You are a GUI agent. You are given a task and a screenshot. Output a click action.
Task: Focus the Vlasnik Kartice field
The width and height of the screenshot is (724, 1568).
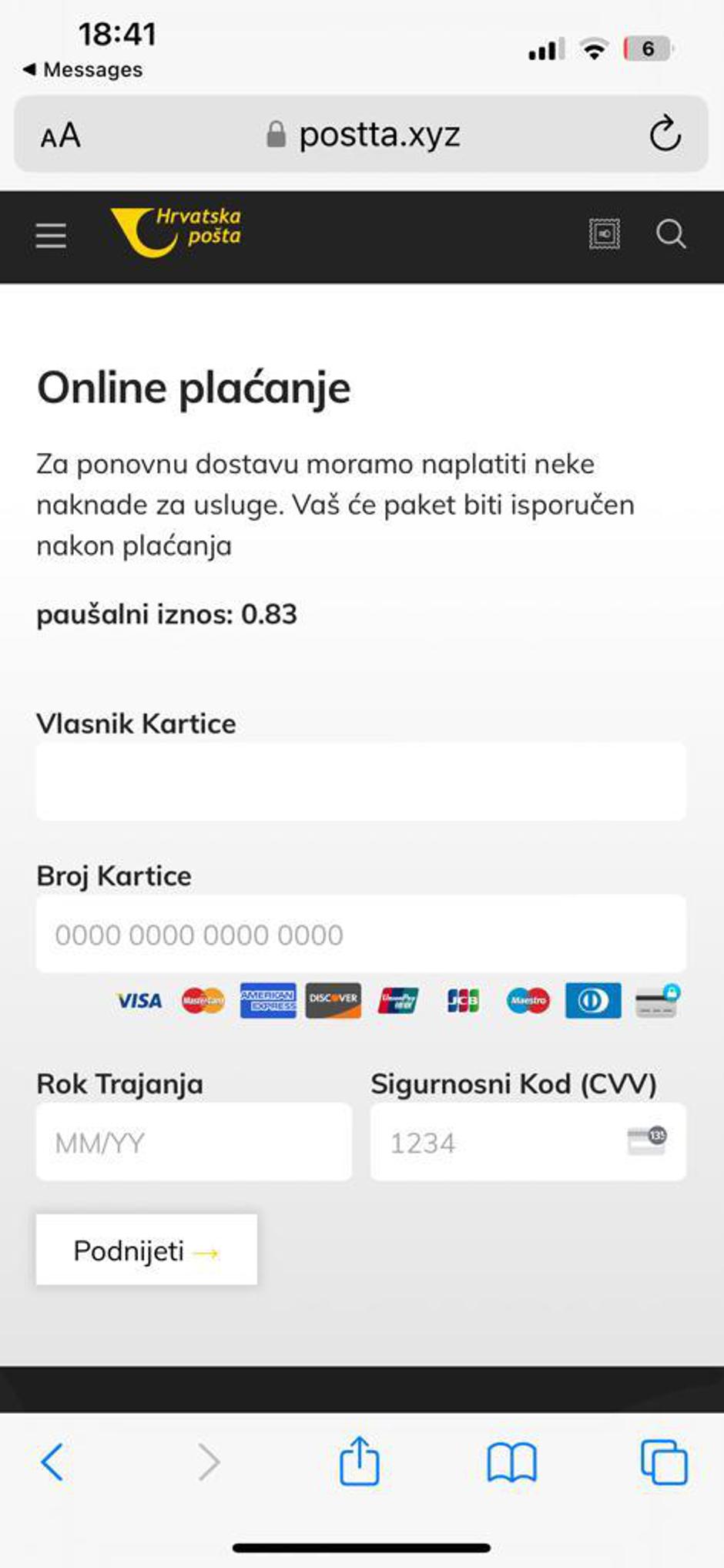point(360,781)
